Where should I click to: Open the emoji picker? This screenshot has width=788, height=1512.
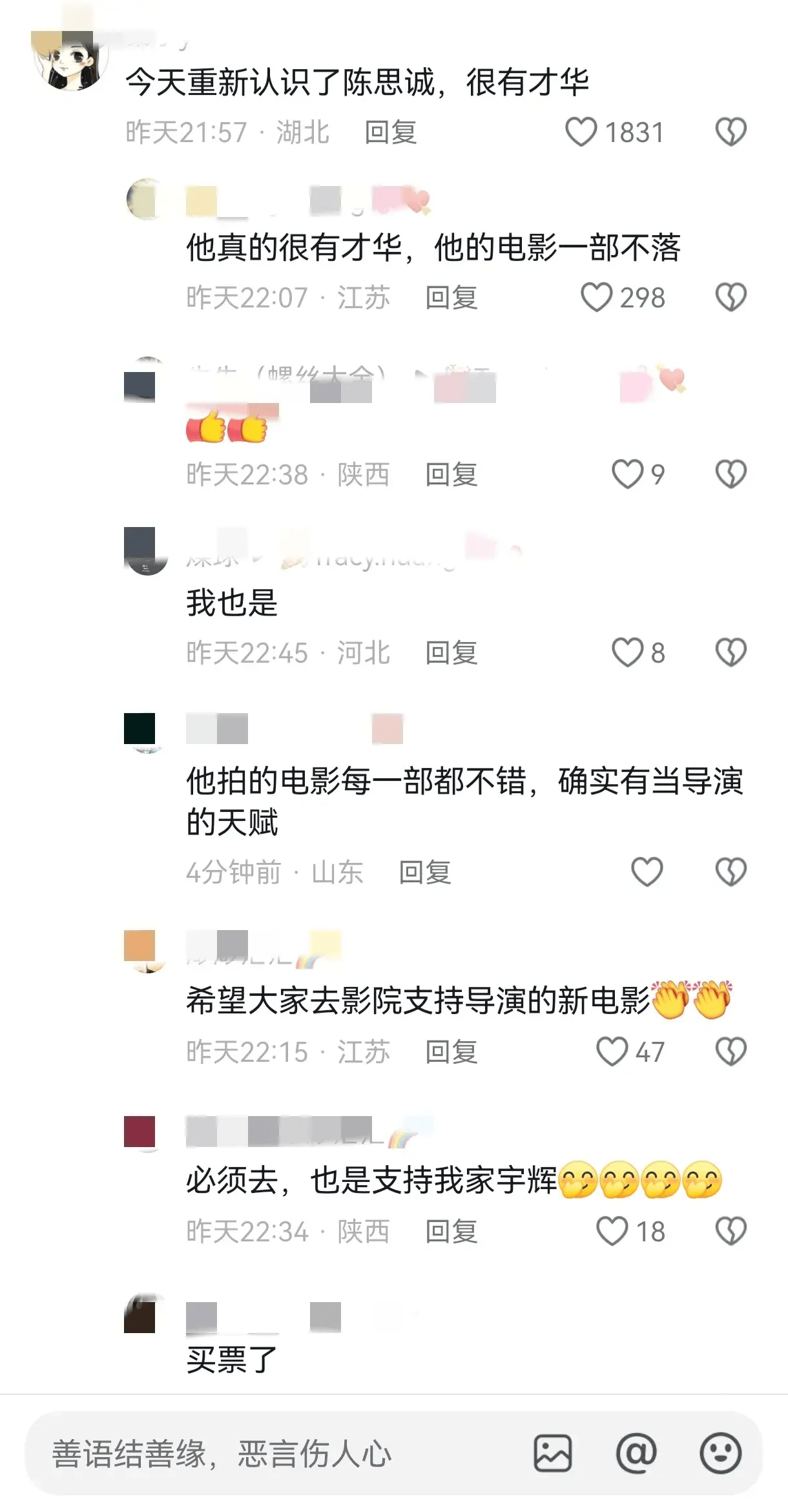[720, 1454]
